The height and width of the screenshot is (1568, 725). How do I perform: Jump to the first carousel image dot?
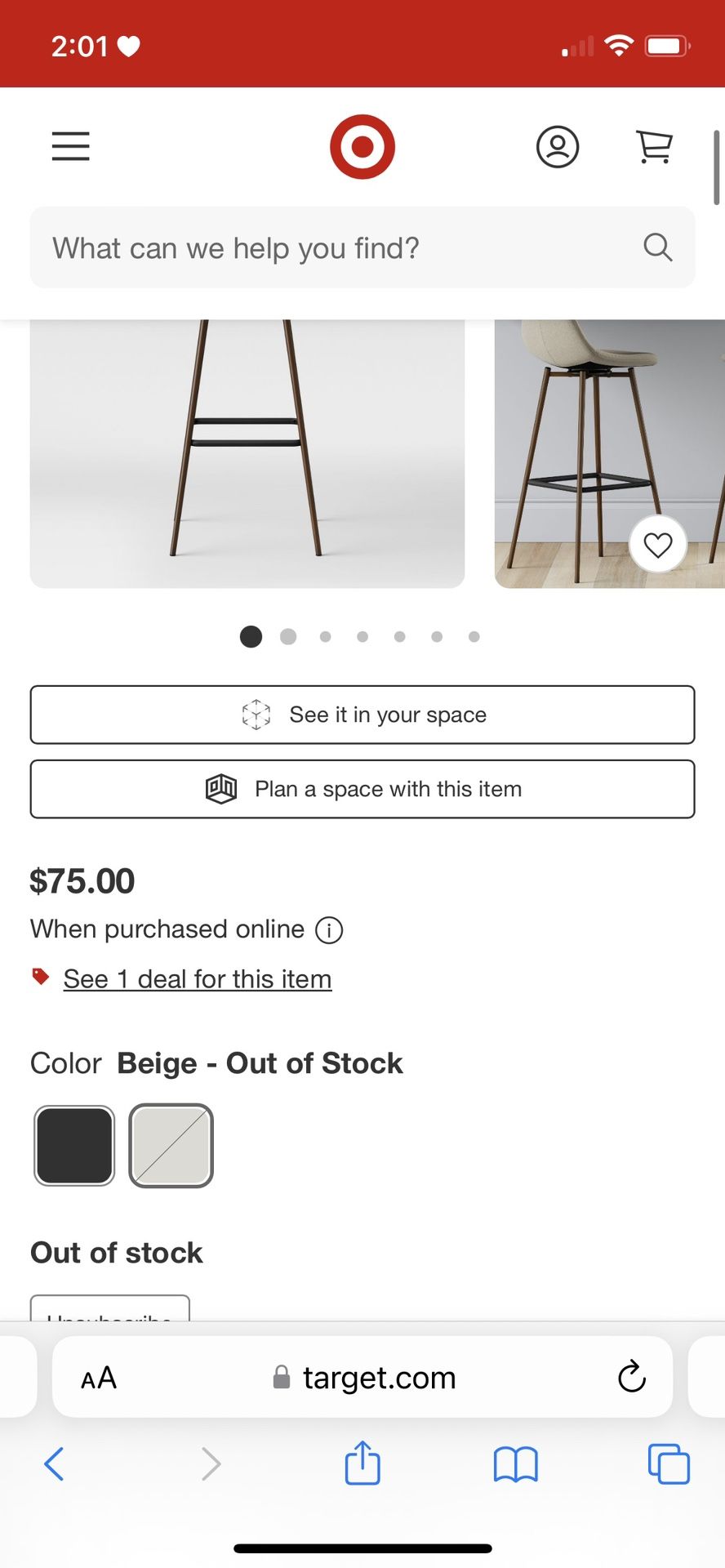(251, 636)
